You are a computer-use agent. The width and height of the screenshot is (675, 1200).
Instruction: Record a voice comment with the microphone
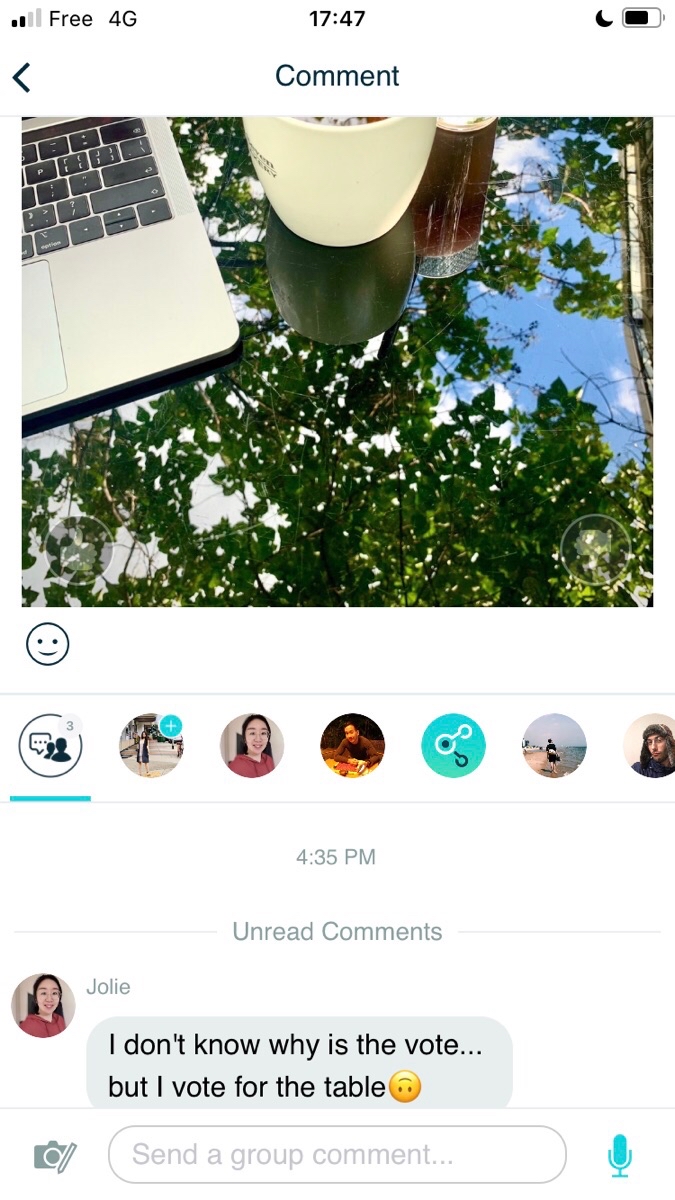620,1155
